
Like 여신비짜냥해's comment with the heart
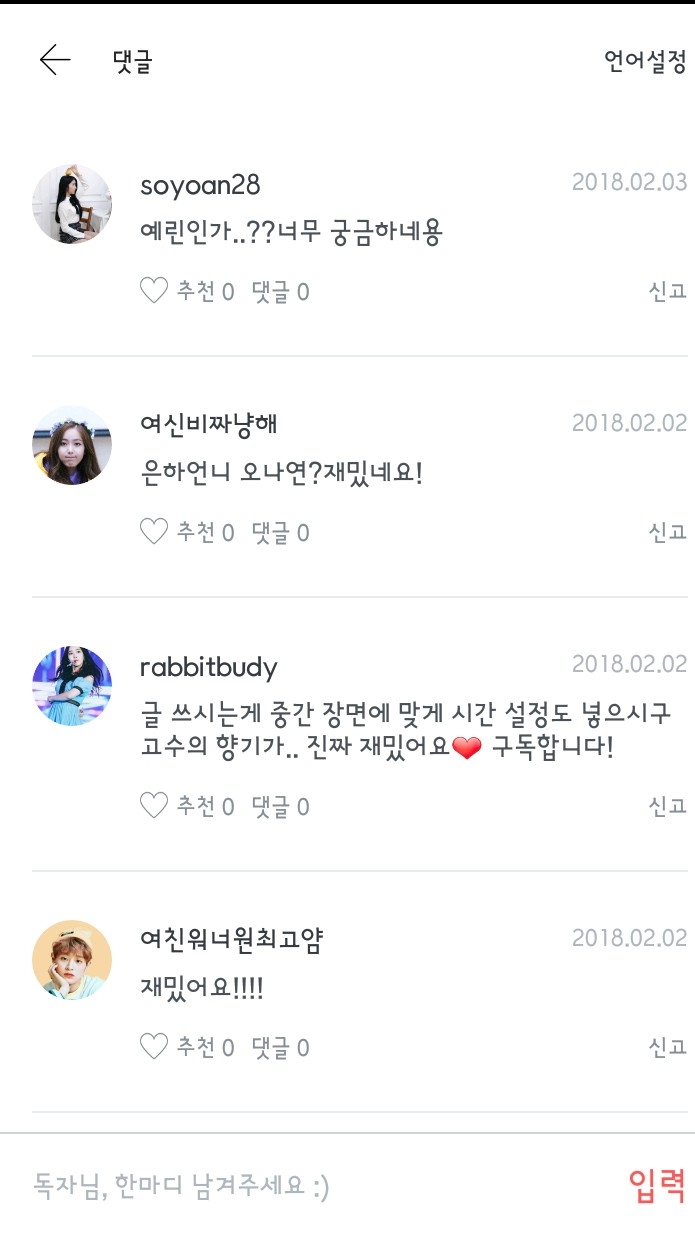coord(154,532)
